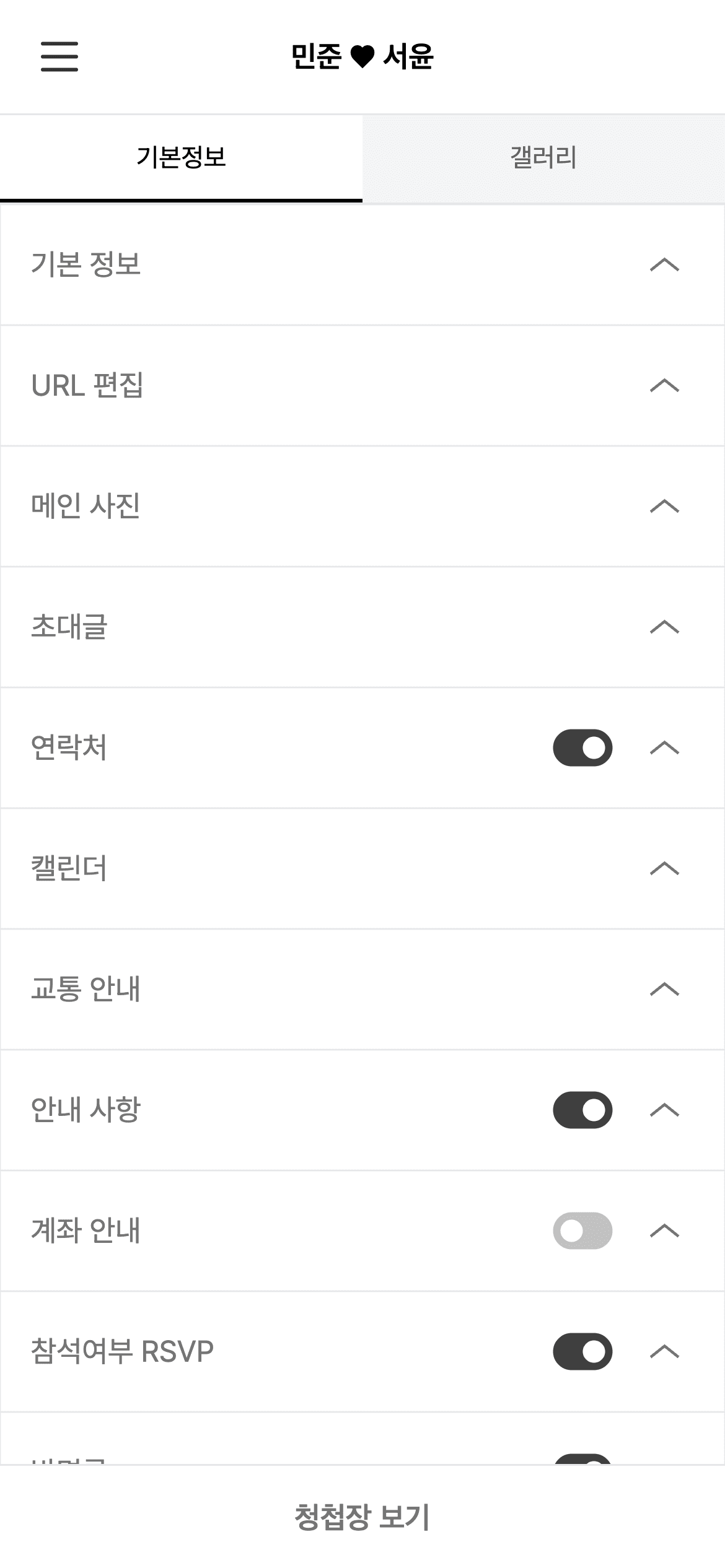Screen dimensions: 725x1568
Task: Turn off the 안내 사항 toggle
Action: pos(582,1110)
